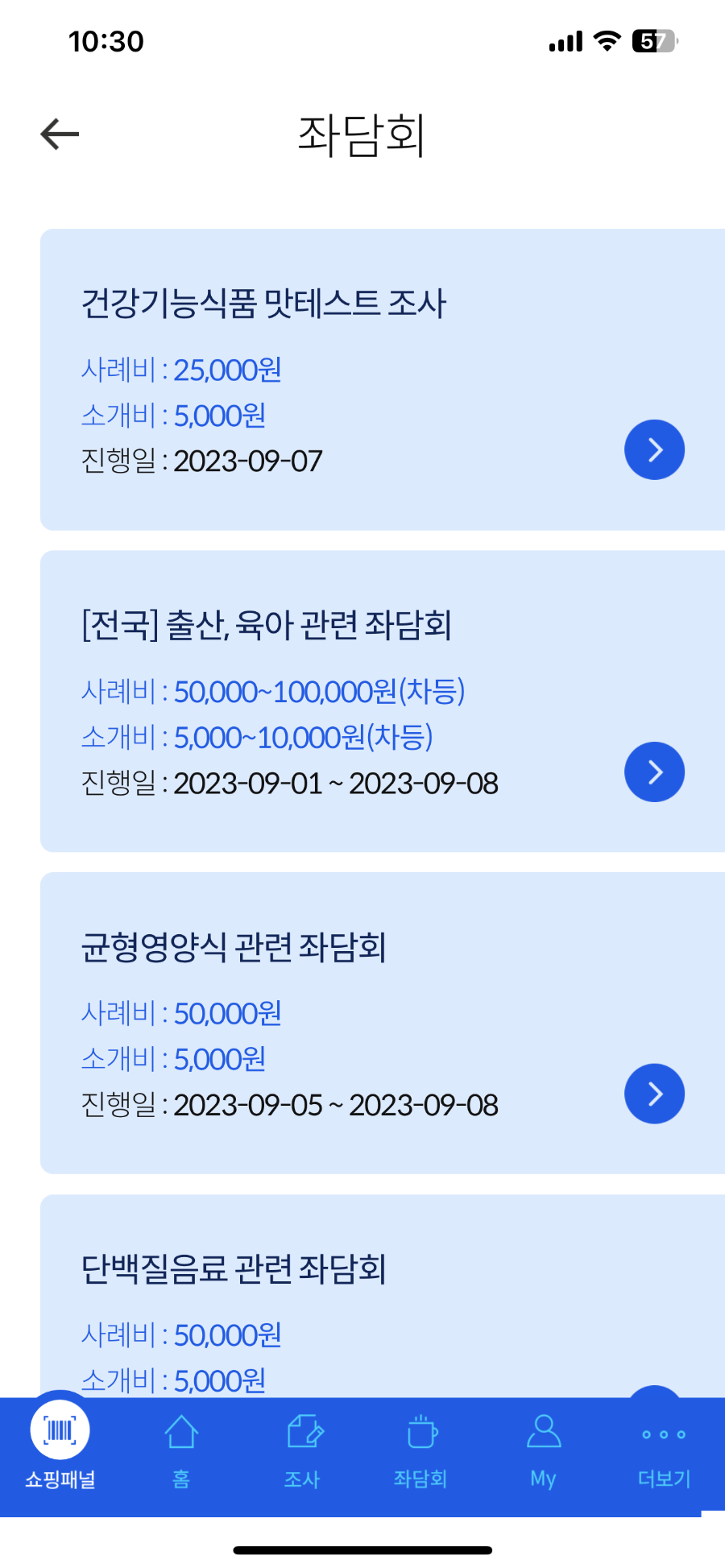Switch to the 좌담회 tab at bottom
The width and height of the screenshot is (725, 1568).
click(421, 1446)
